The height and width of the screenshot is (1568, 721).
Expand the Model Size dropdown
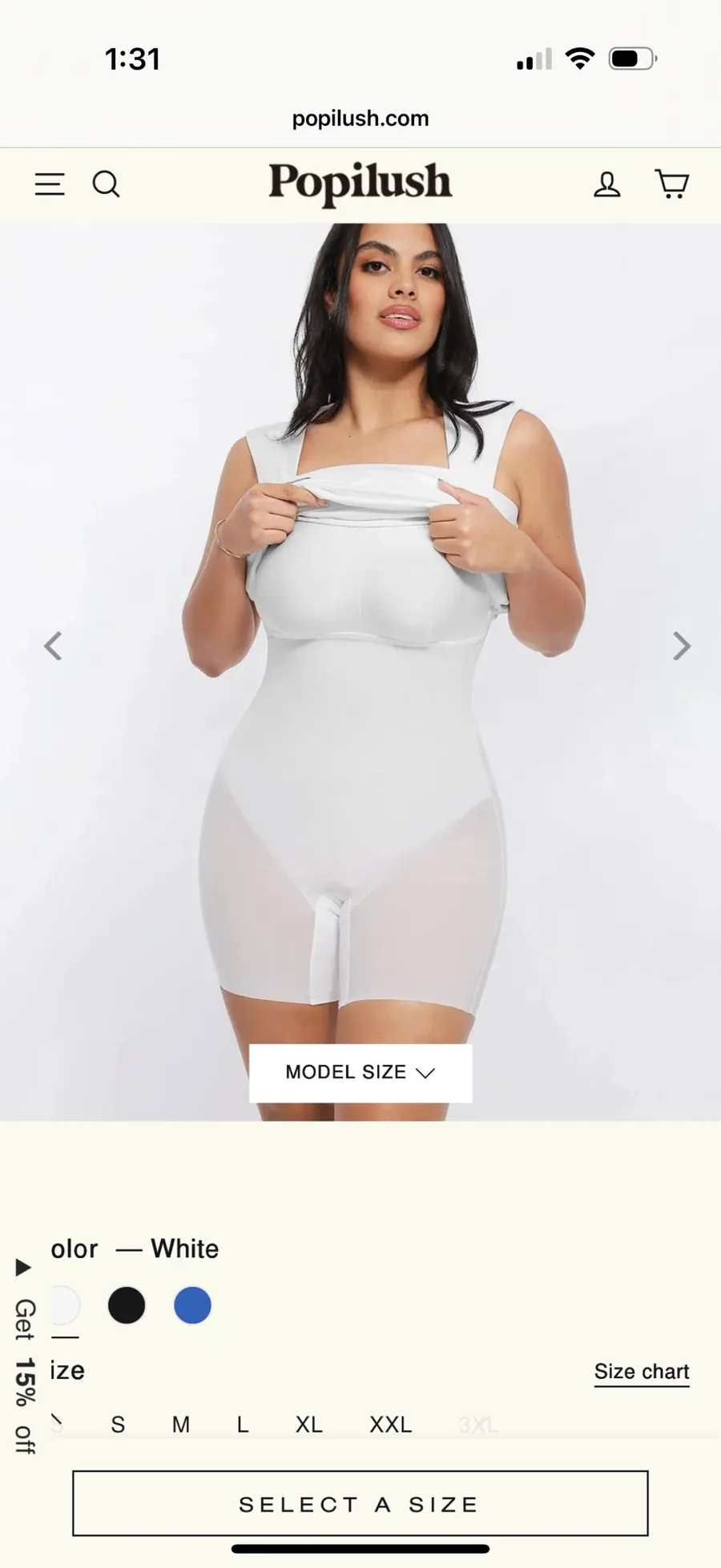tap(360, 1073)
